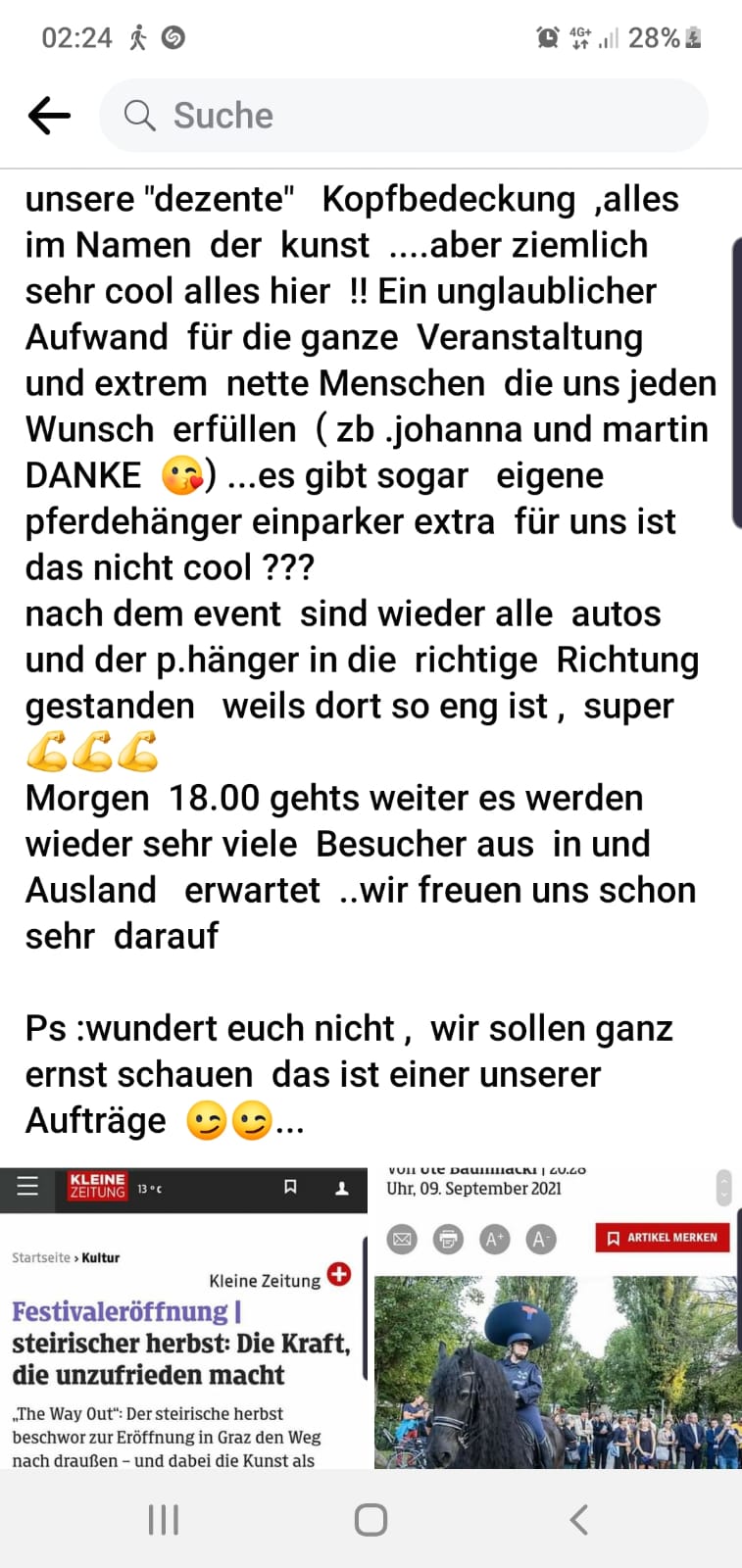The width and height of the screenshot is (742, 1568).
Task: Open the recent apps overview
Action: coord(164,1520)
